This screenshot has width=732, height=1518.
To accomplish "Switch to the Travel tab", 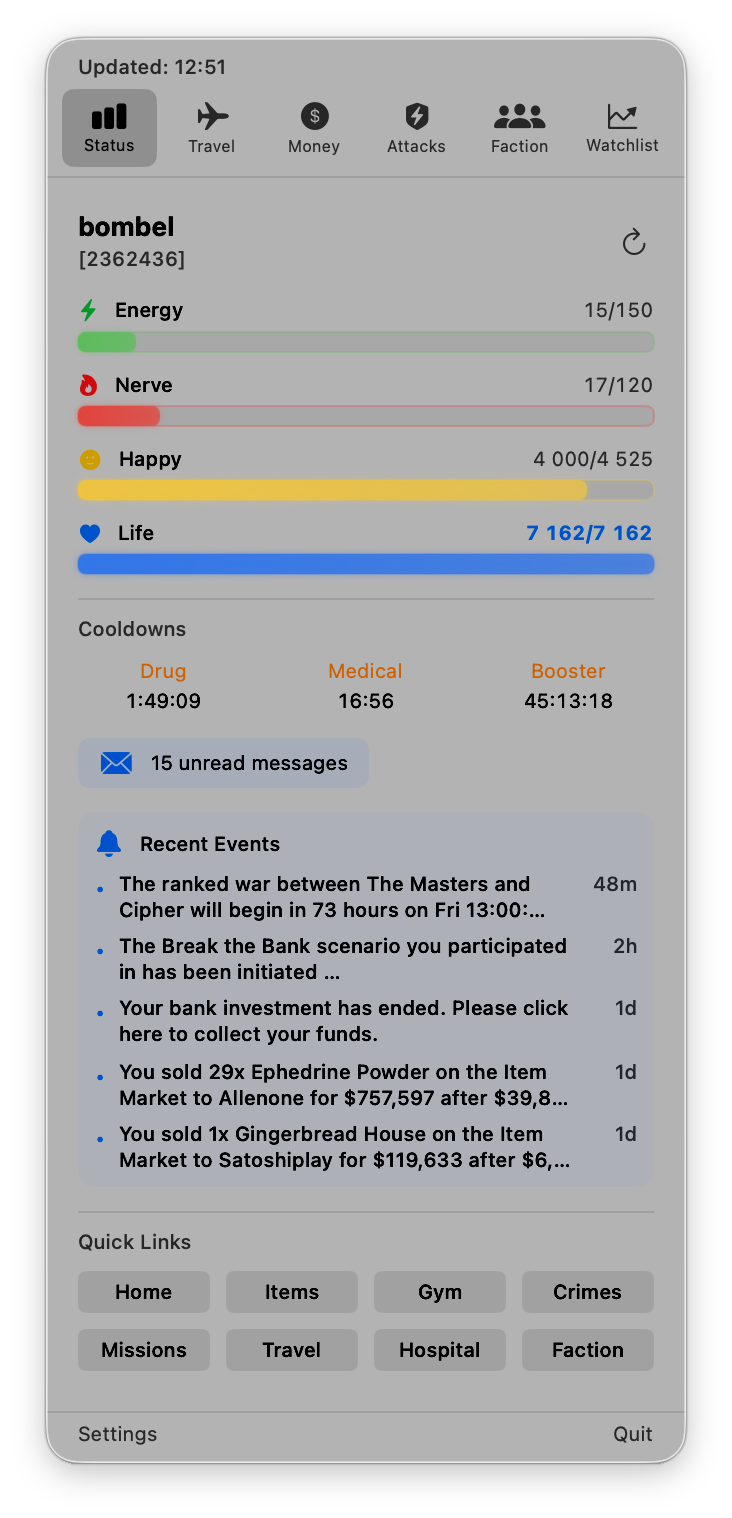I will pos(212,128).
